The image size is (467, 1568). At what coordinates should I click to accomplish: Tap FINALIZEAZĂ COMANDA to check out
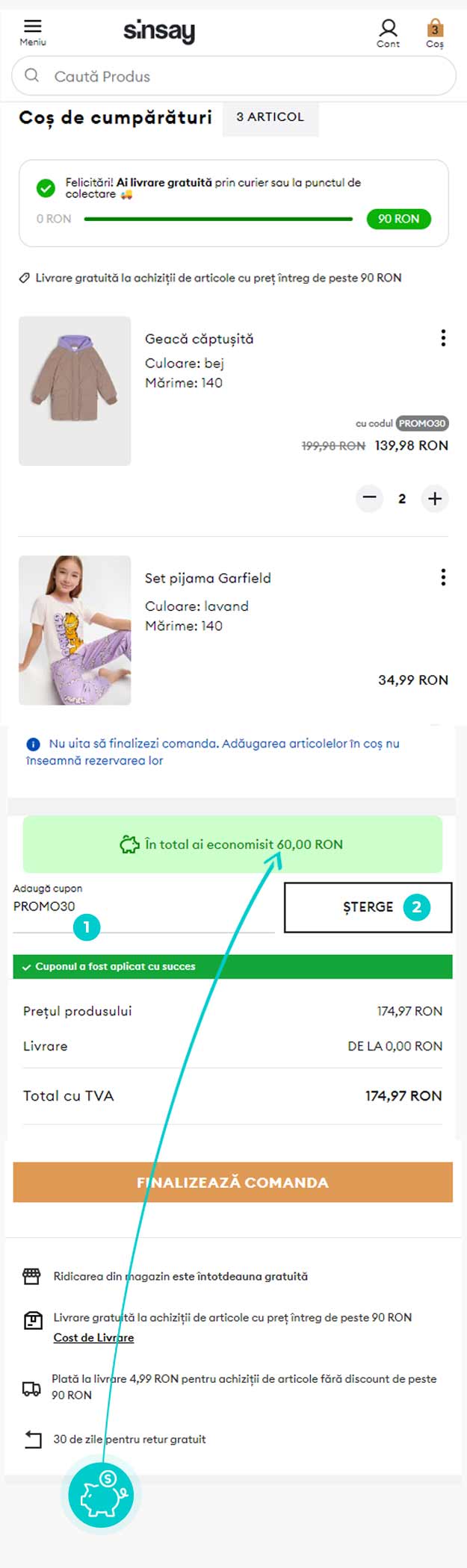(232, 1182)
